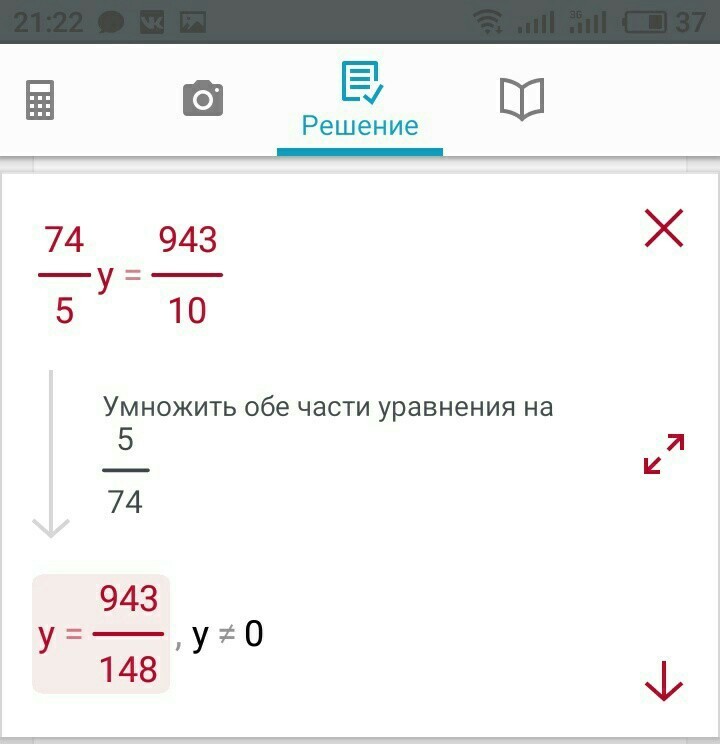Image resolution: width=720 pixels, height=744 pixels.
Task: Select the Решение tab
Action: [360, 101]
